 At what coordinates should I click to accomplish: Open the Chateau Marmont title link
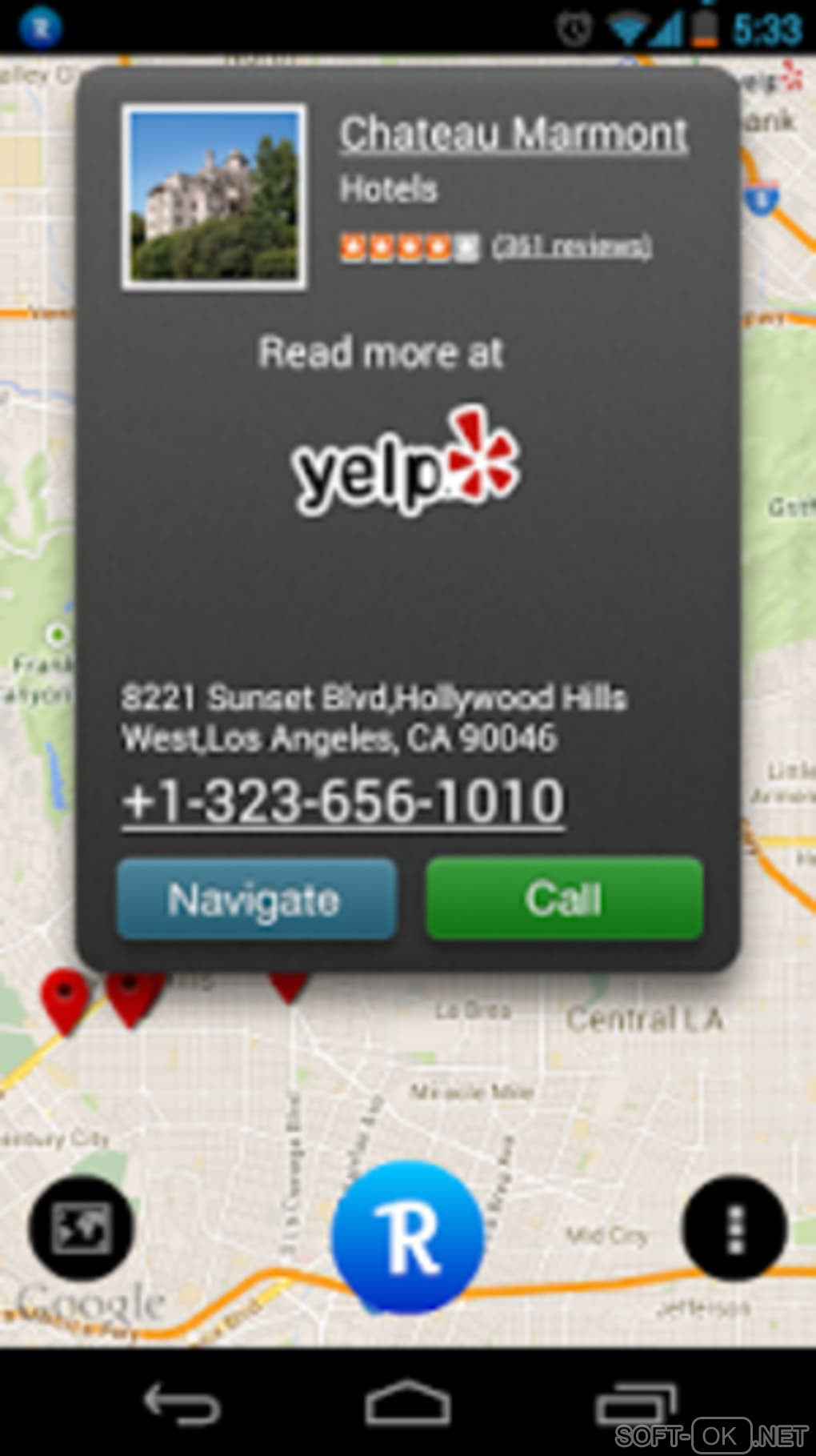pyautogui.click(x=513, y=134)
